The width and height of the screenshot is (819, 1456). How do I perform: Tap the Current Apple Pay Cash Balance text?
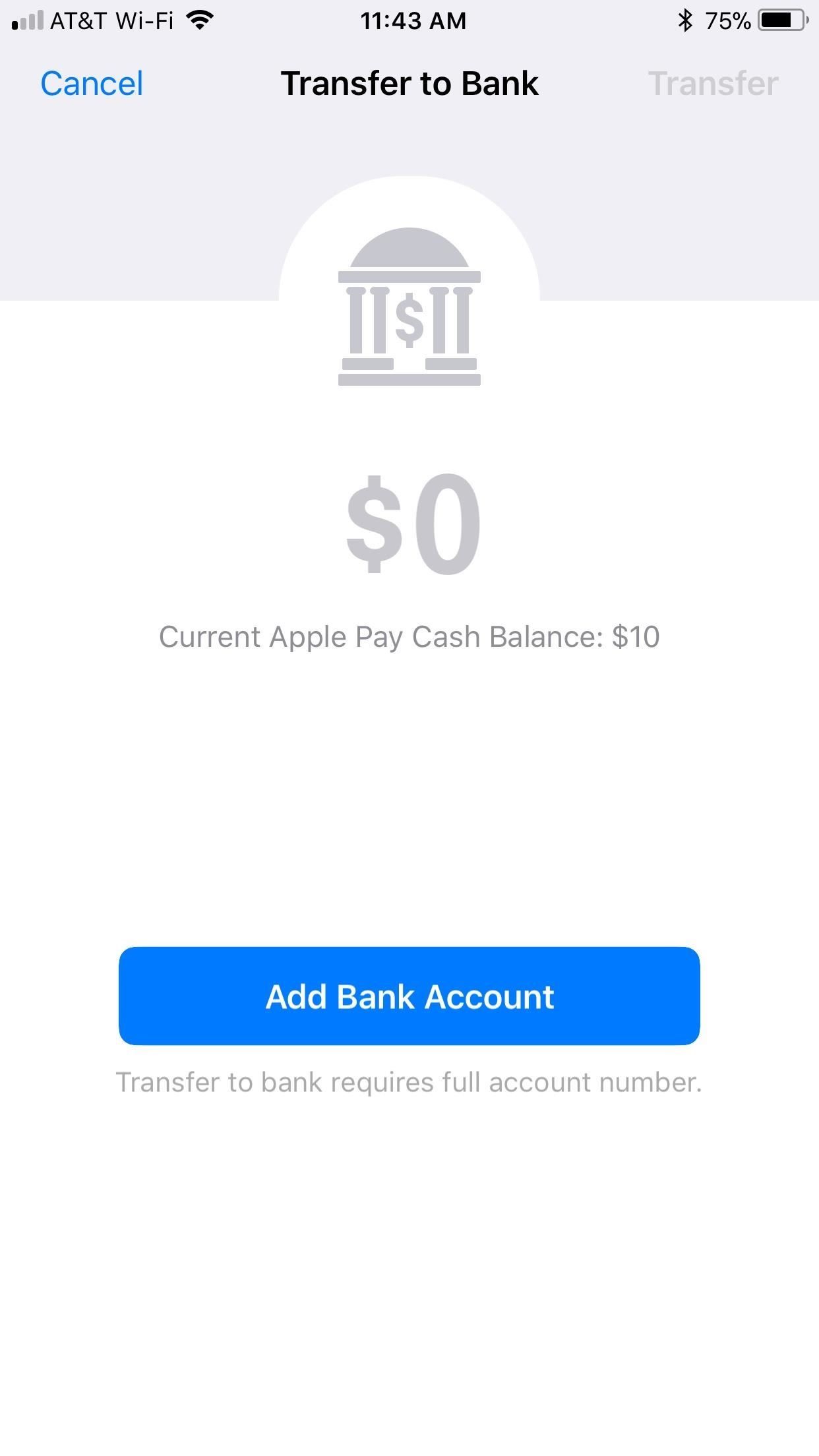(409, 636)
